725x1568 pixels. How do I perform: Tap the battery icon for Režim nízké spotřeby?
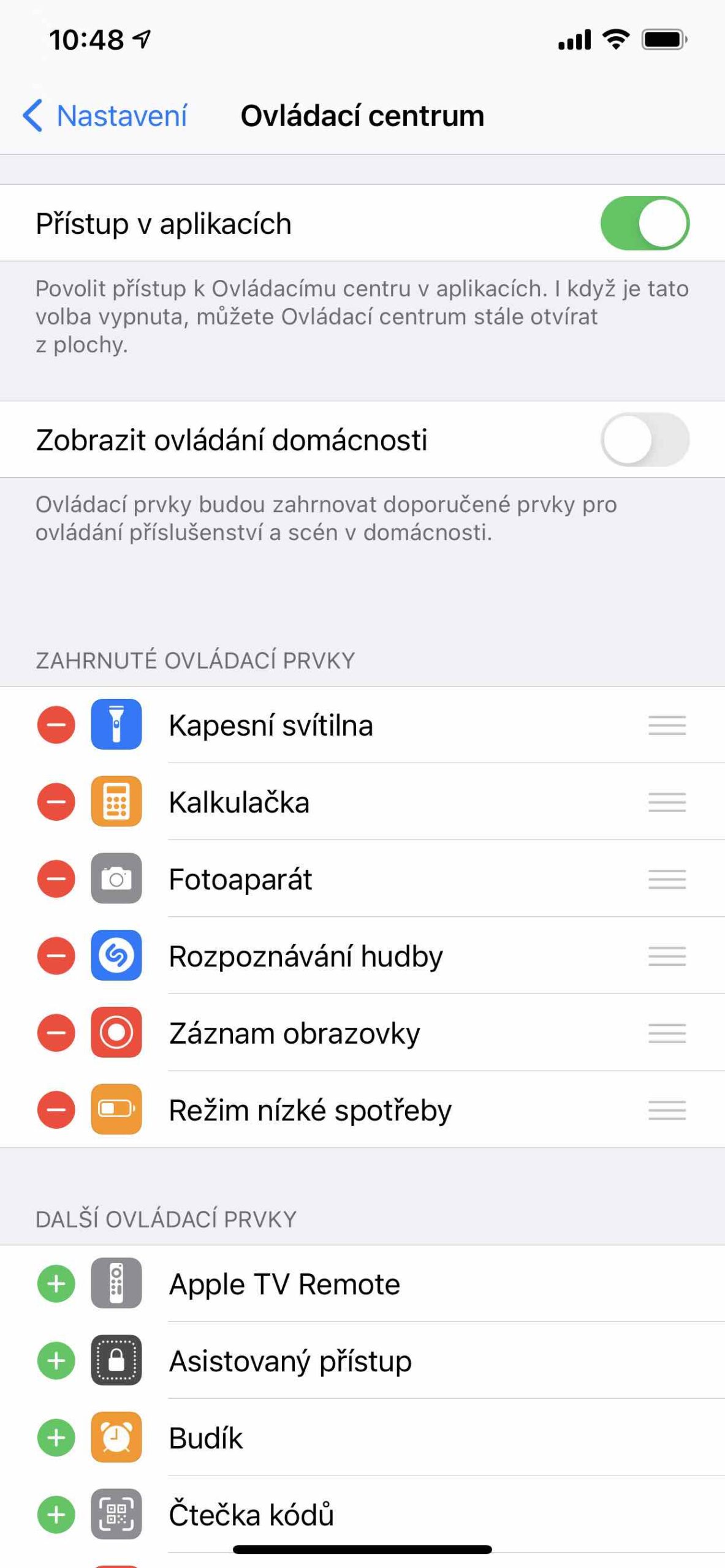point(116,1110)
